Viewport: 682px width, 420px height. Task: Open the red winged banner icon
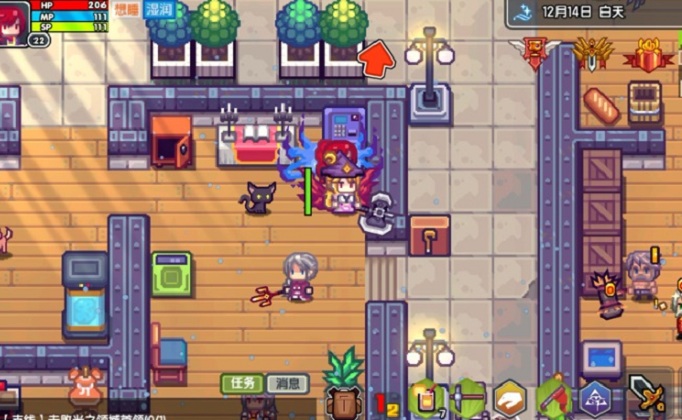click(x=536, y=53)
